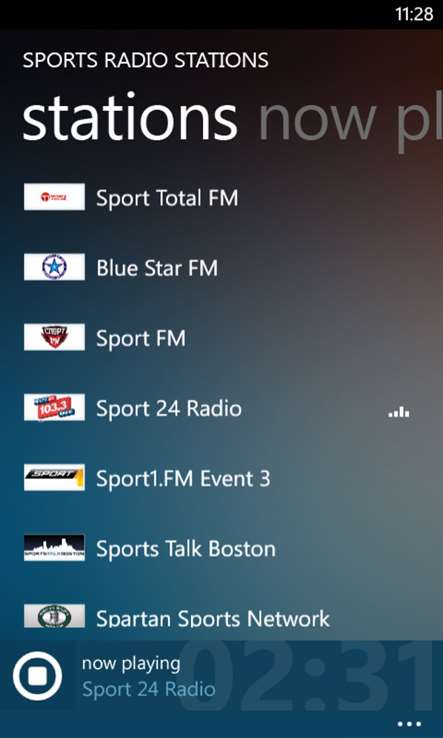This screenshot has width=443, height=738.
Task: Open the three-dot app bar menu
Action: (409, 724)
